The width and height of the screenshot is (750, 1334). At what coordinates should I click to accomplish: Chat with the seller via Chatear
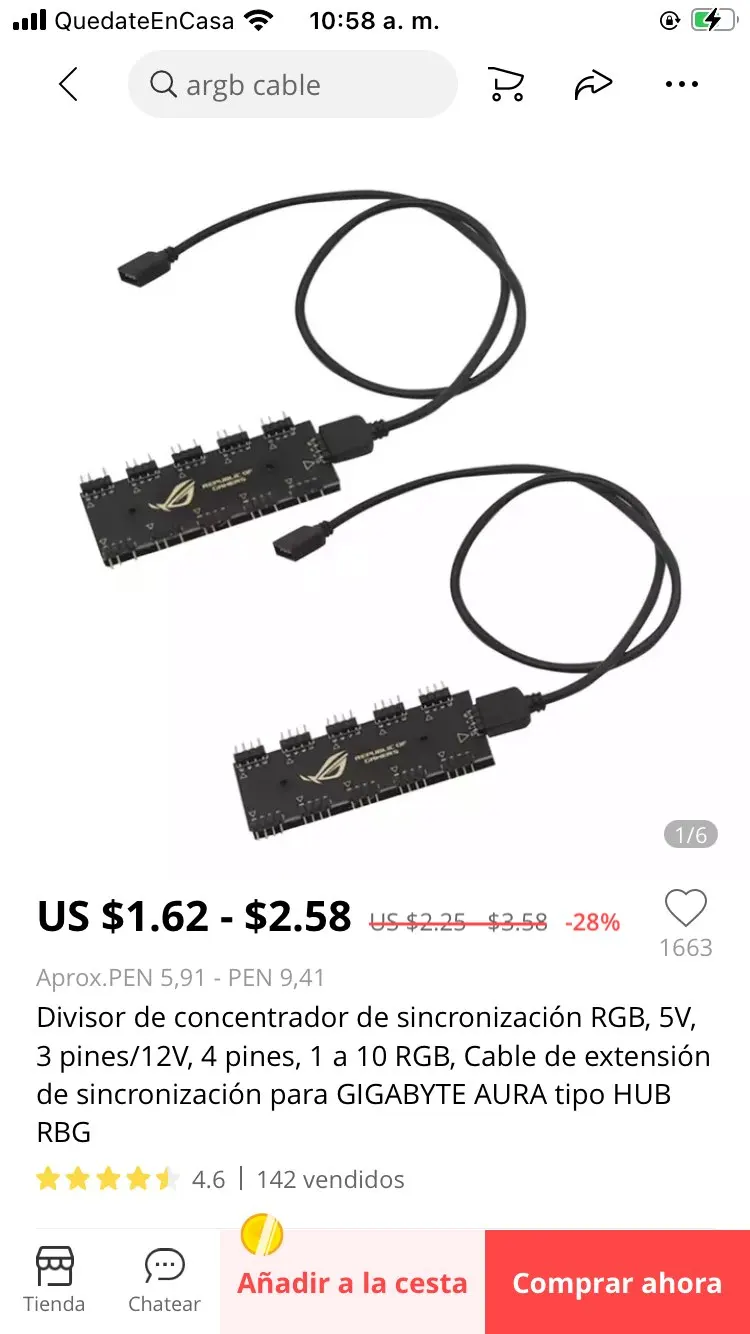tap(164, 1280)
